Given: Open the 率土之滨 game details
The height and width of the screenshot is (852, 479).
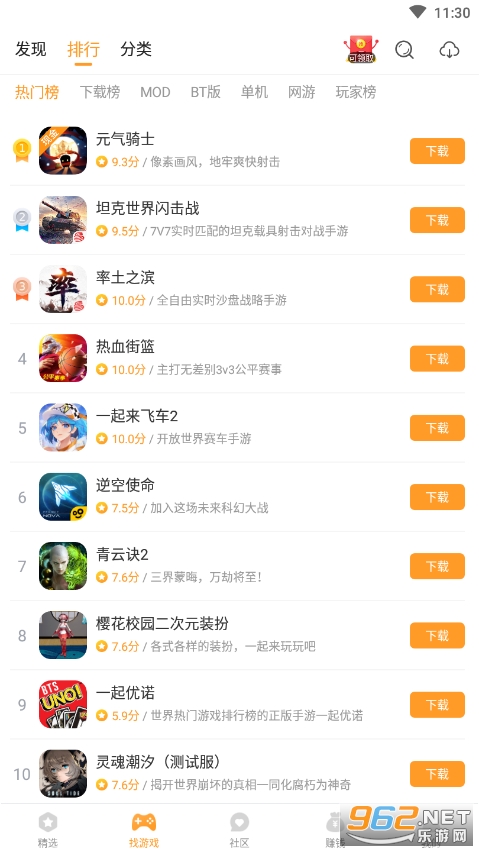Looking at the screenshot, I should click(238, 289).
